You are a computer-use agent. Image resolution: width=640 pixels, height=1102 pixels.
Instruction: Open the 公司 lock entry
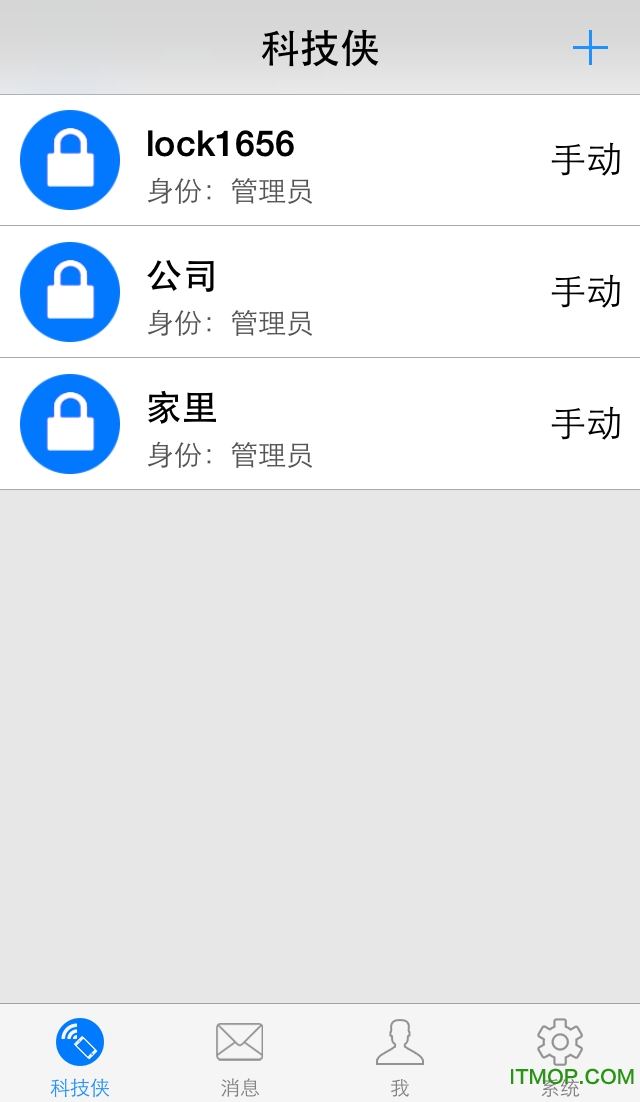click(x=320, y=292)
